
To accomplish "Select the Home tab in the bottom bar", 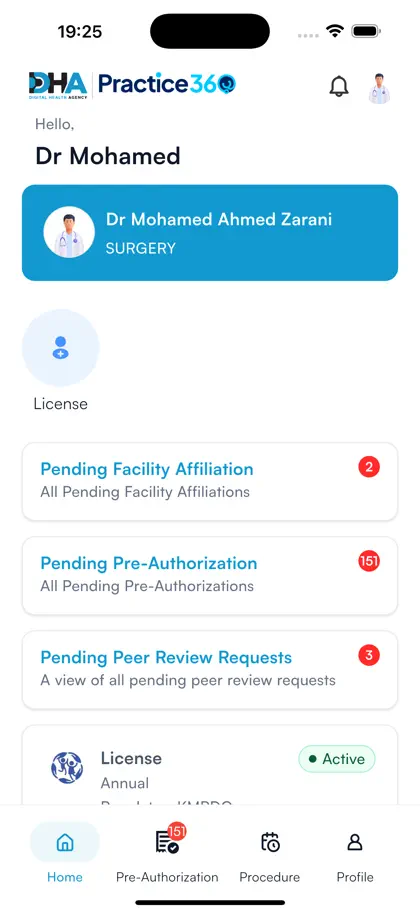I will pos(65,853).
